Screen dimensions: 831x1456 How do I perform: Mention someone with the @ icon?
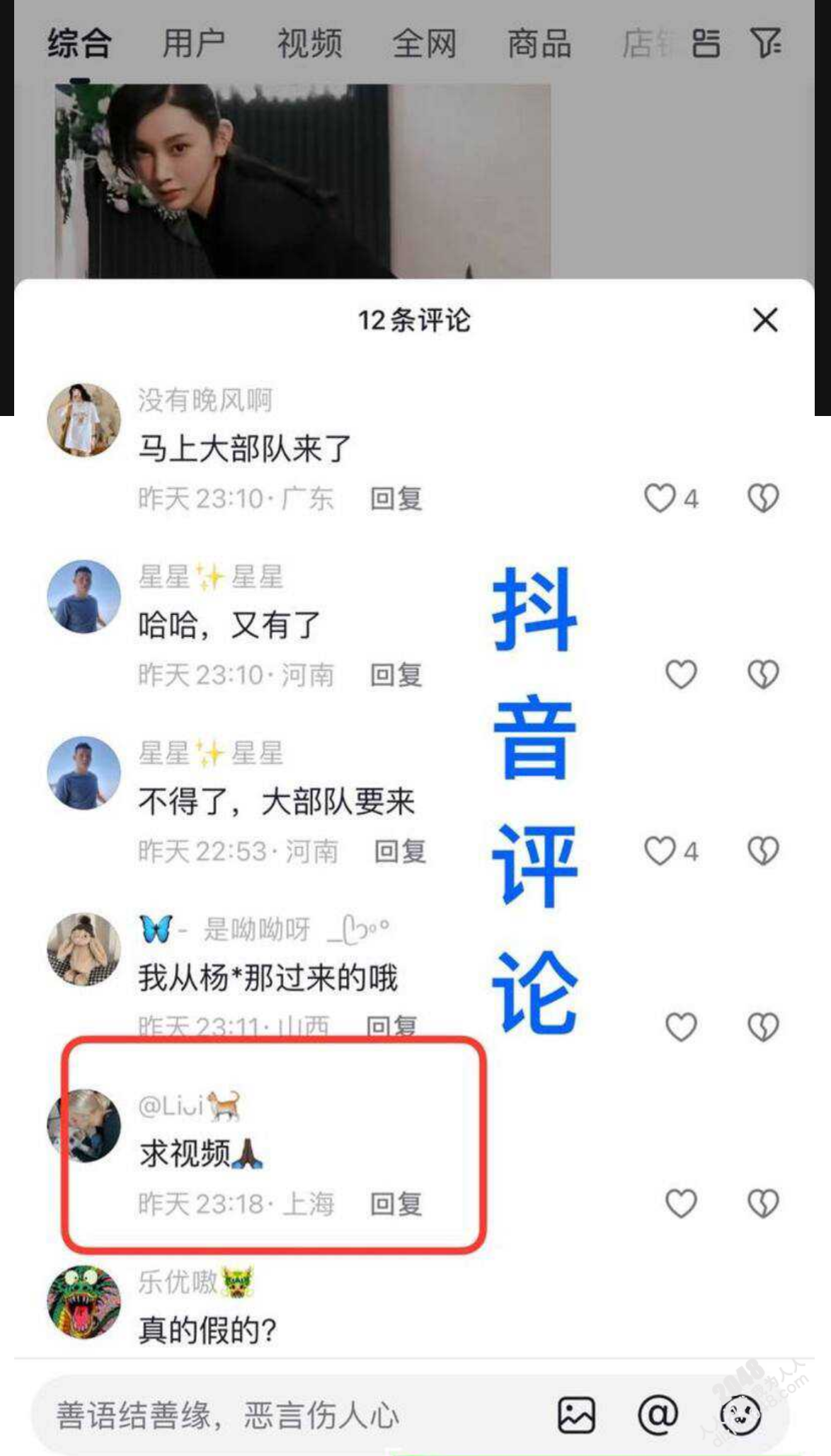click(x=658, y=1415)
